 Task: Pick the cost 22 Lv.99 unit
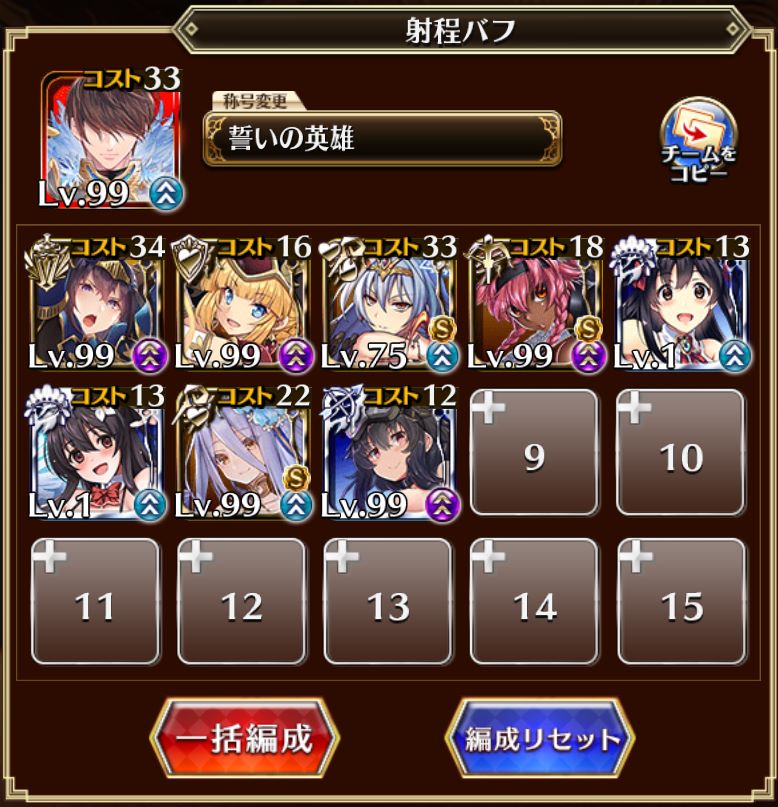pos(242,453)
